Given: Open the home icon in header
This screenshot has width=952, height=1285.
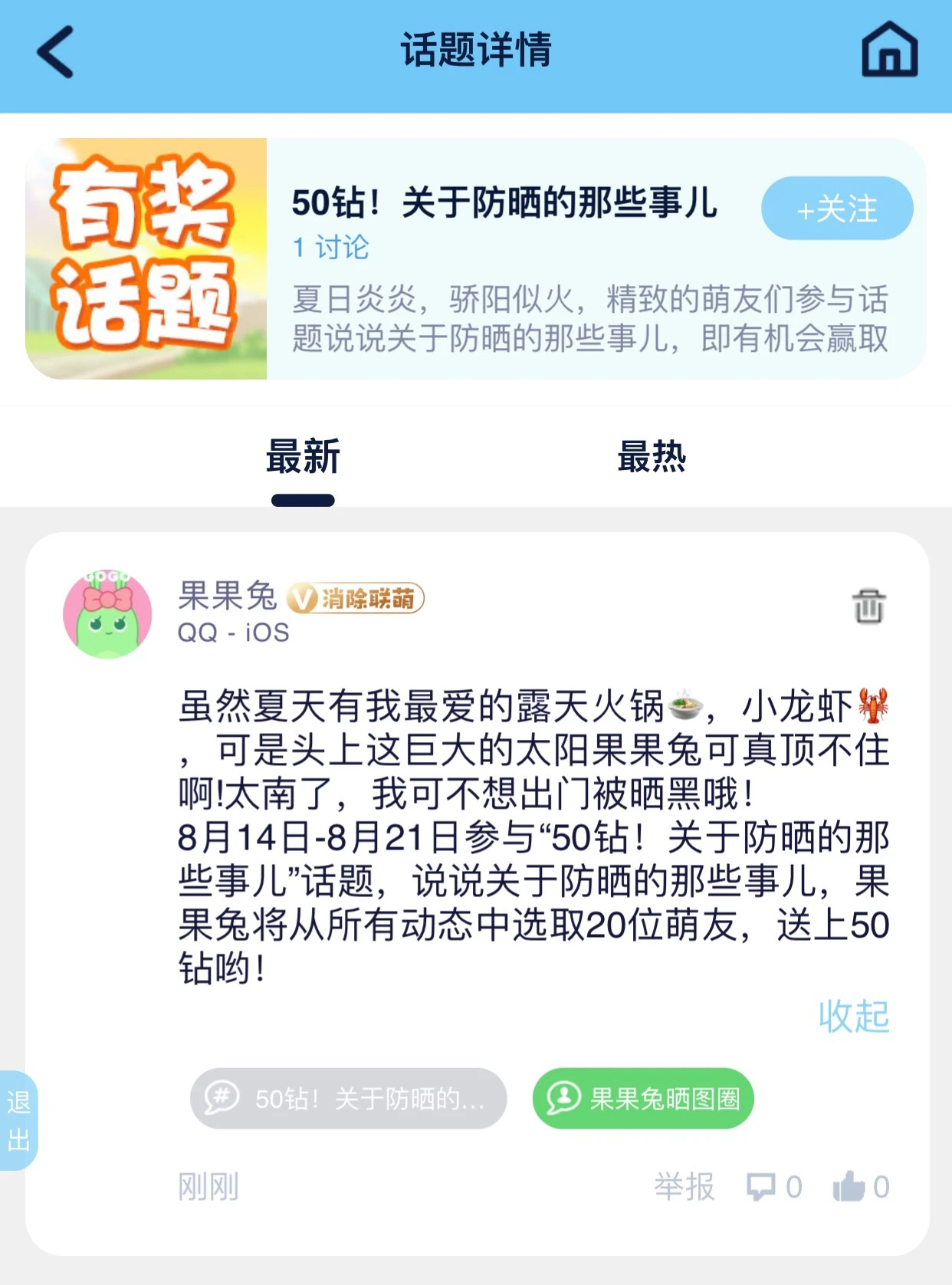Looking at the screenshot, I should (889, 51).
